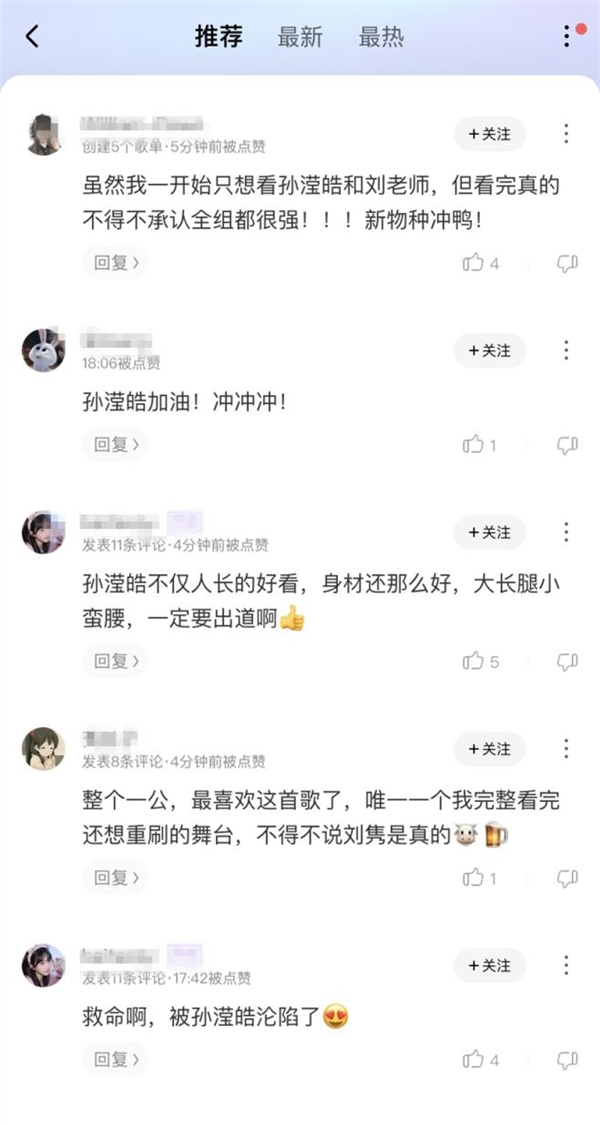Like the 新物种冲鸭 comment
Viewport: 600px width, 1125px height.
[474, 263]
